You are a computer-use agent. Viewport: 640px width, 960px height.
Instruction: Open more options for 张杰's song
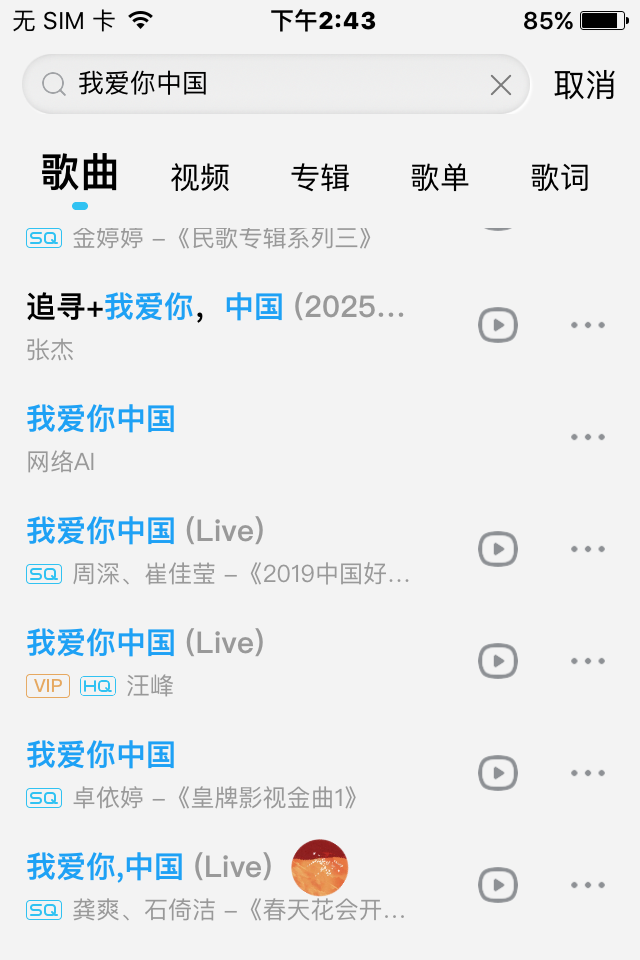(588, 325)
